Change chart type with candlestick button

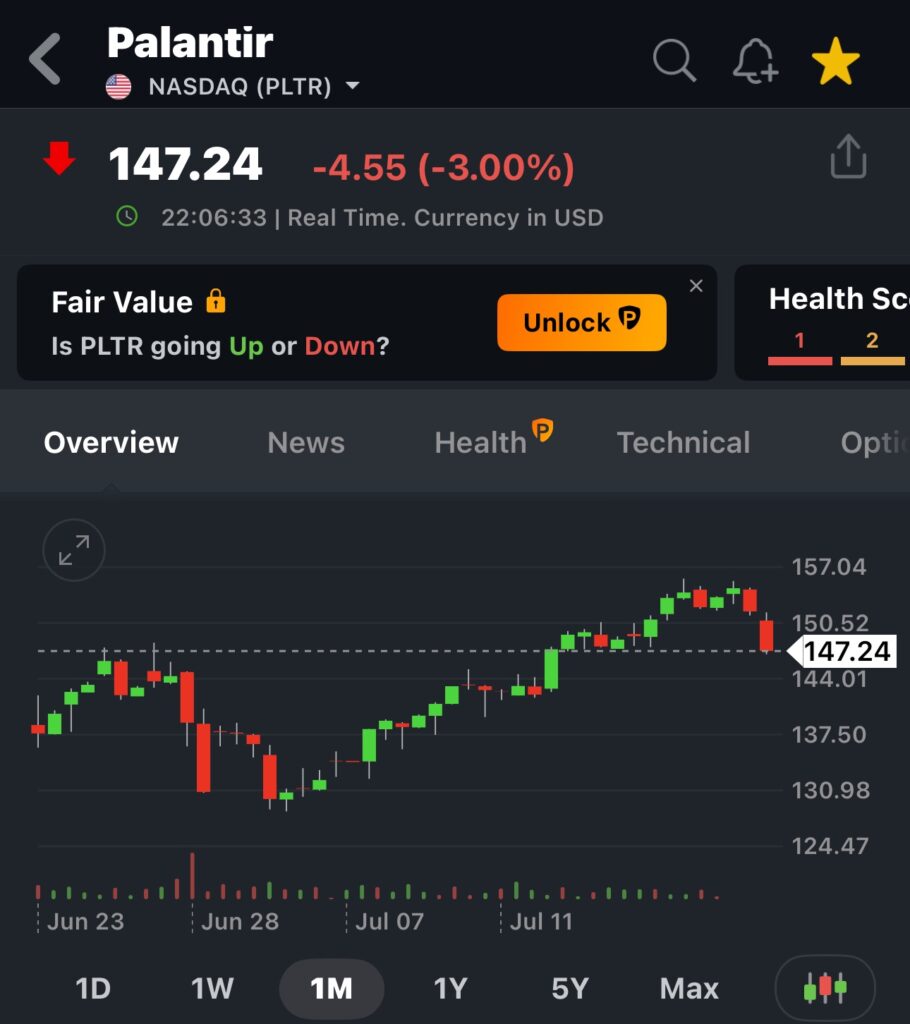tap(825, 988)
